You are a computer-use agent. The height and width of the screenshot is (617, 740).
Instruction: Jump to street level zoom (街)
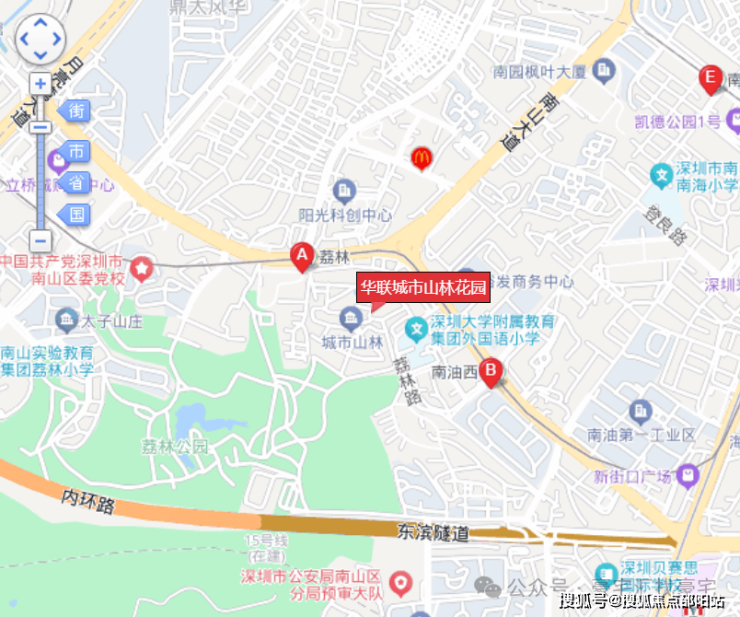(76, 110)
